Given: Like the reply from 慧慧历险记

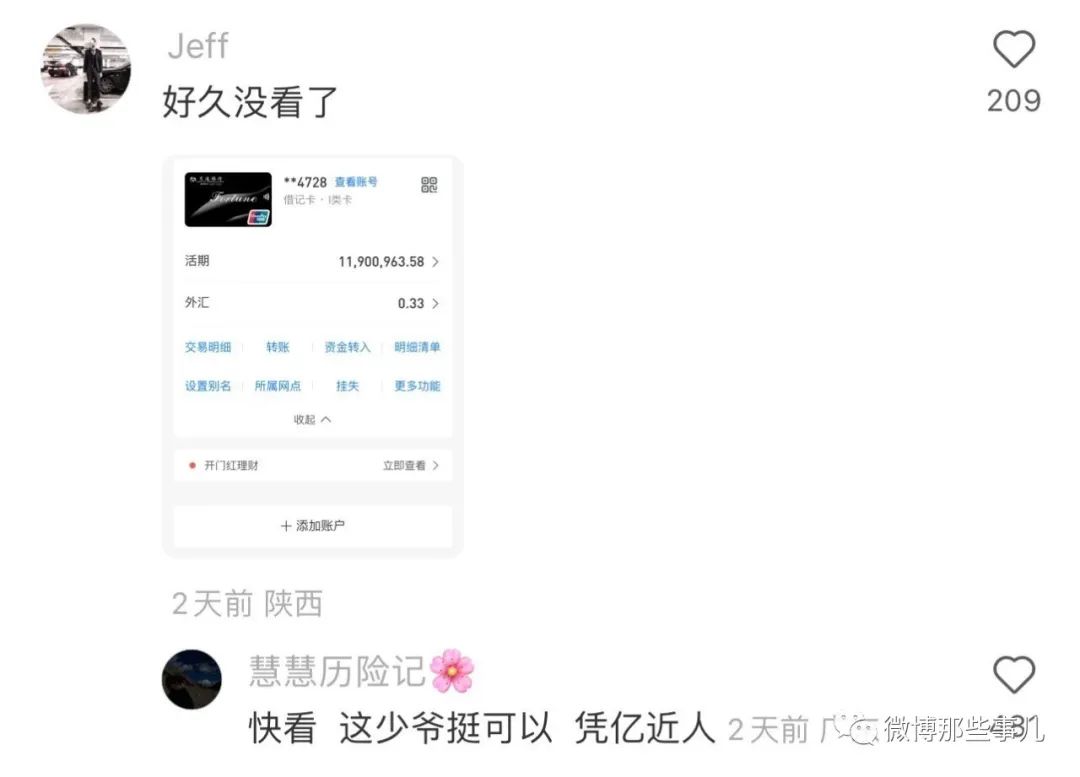Looking at the screenshot, I should point(1013,675).
